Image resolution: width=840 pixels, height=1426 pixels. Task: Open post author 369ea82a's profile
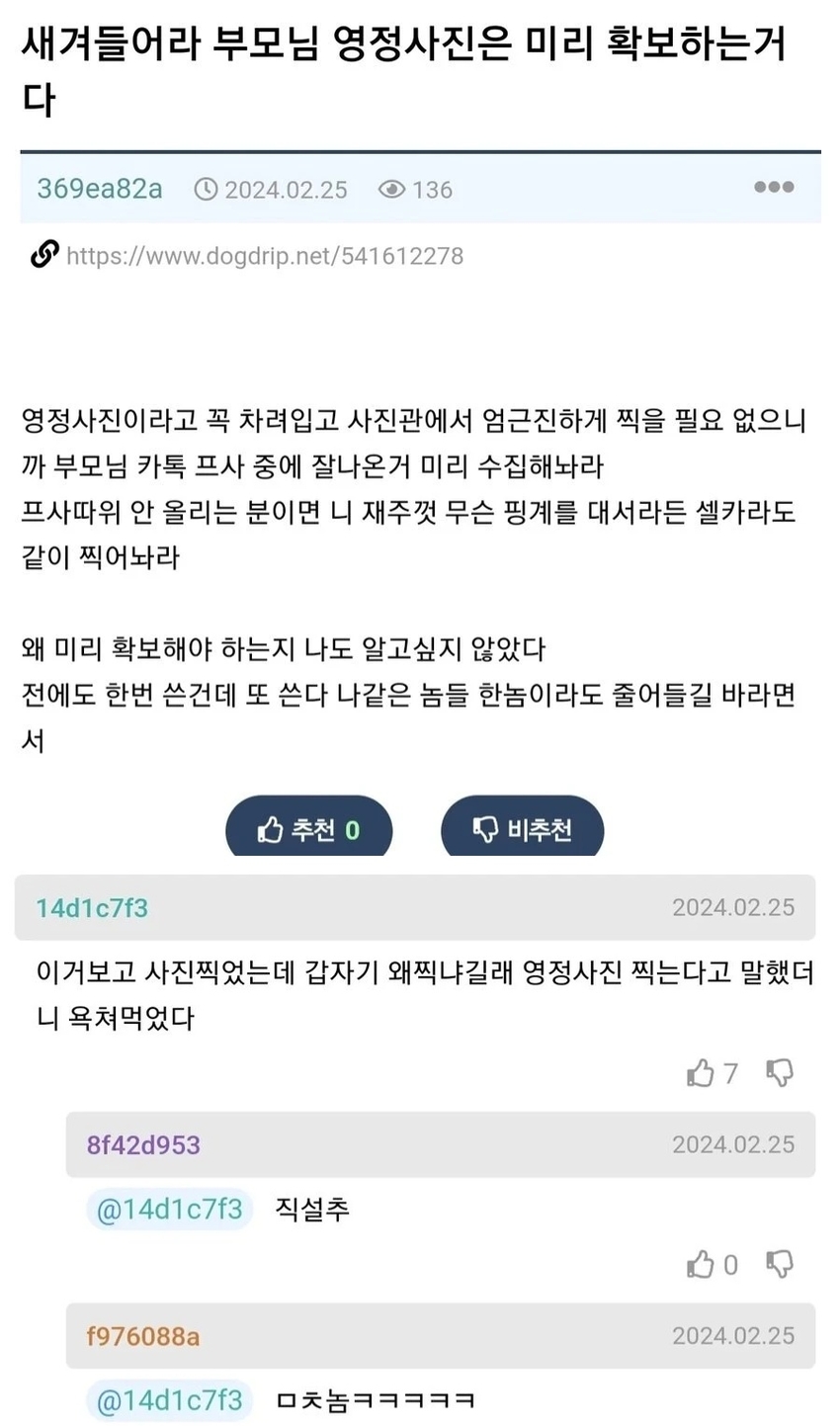pos(99,189)
